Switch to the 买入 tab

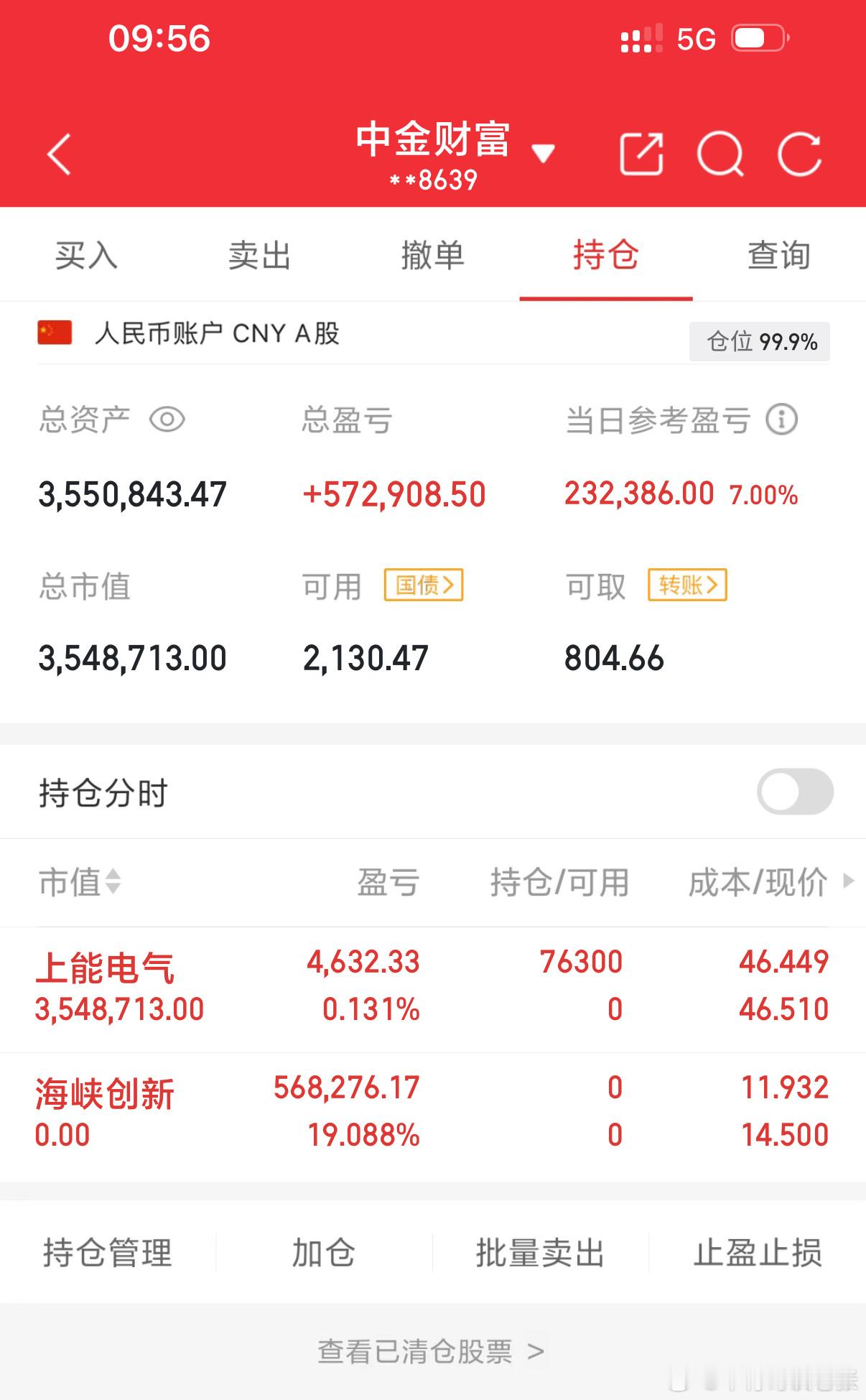86,256
